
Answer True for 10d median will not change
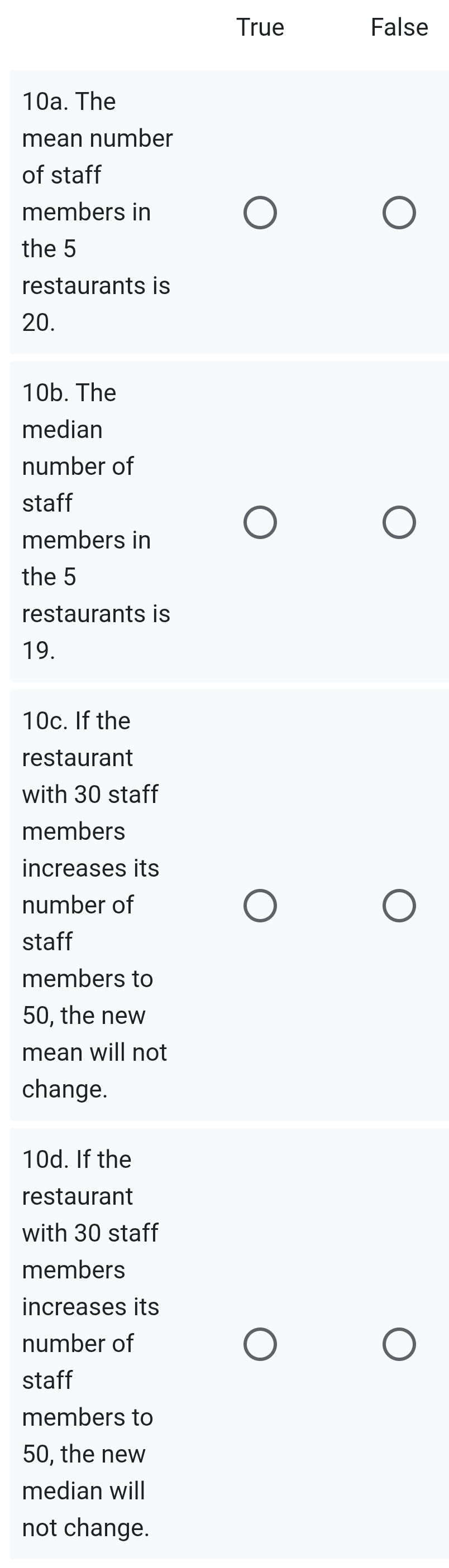coord(260,1344)
